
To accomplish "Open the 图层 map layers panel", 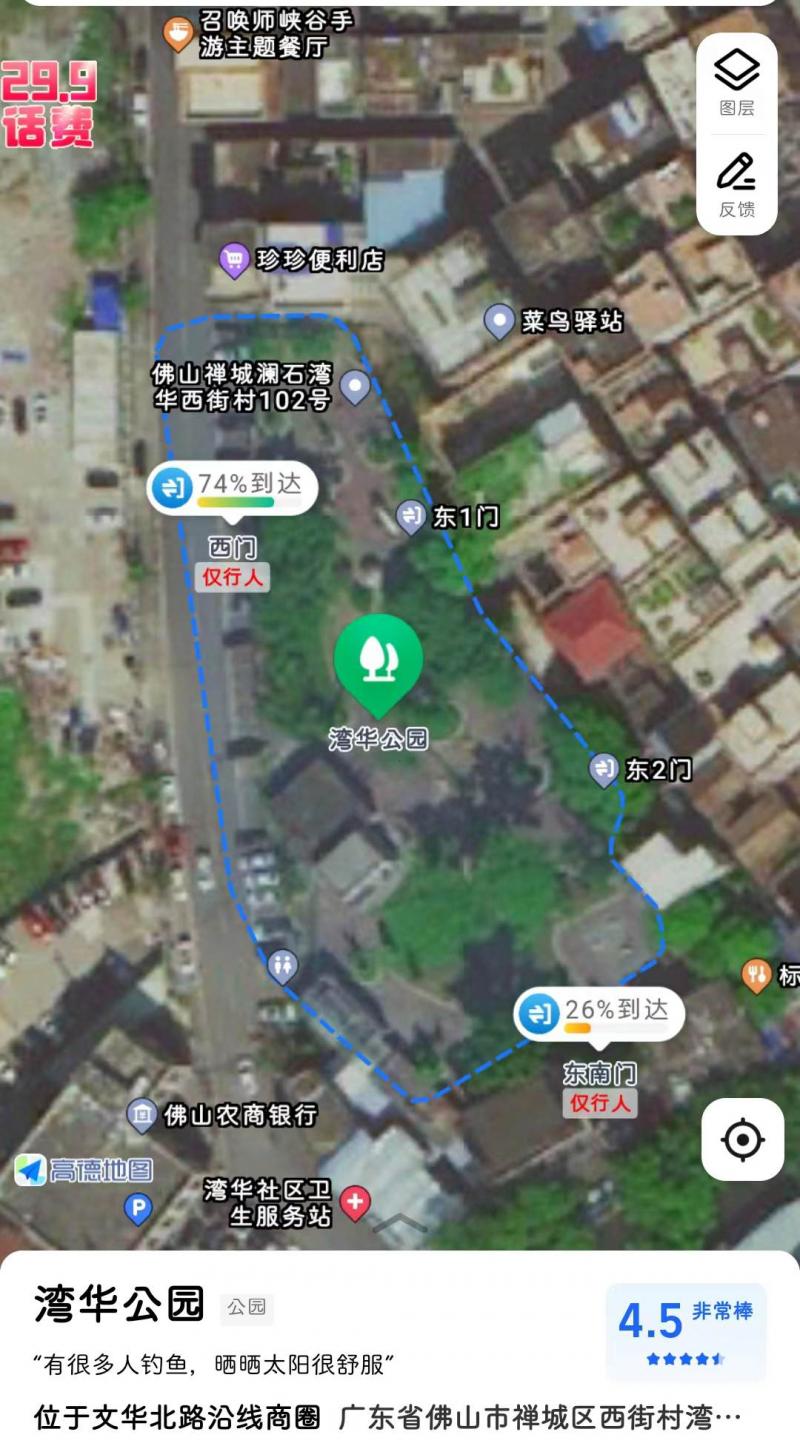I will click(x=735, y=75).
